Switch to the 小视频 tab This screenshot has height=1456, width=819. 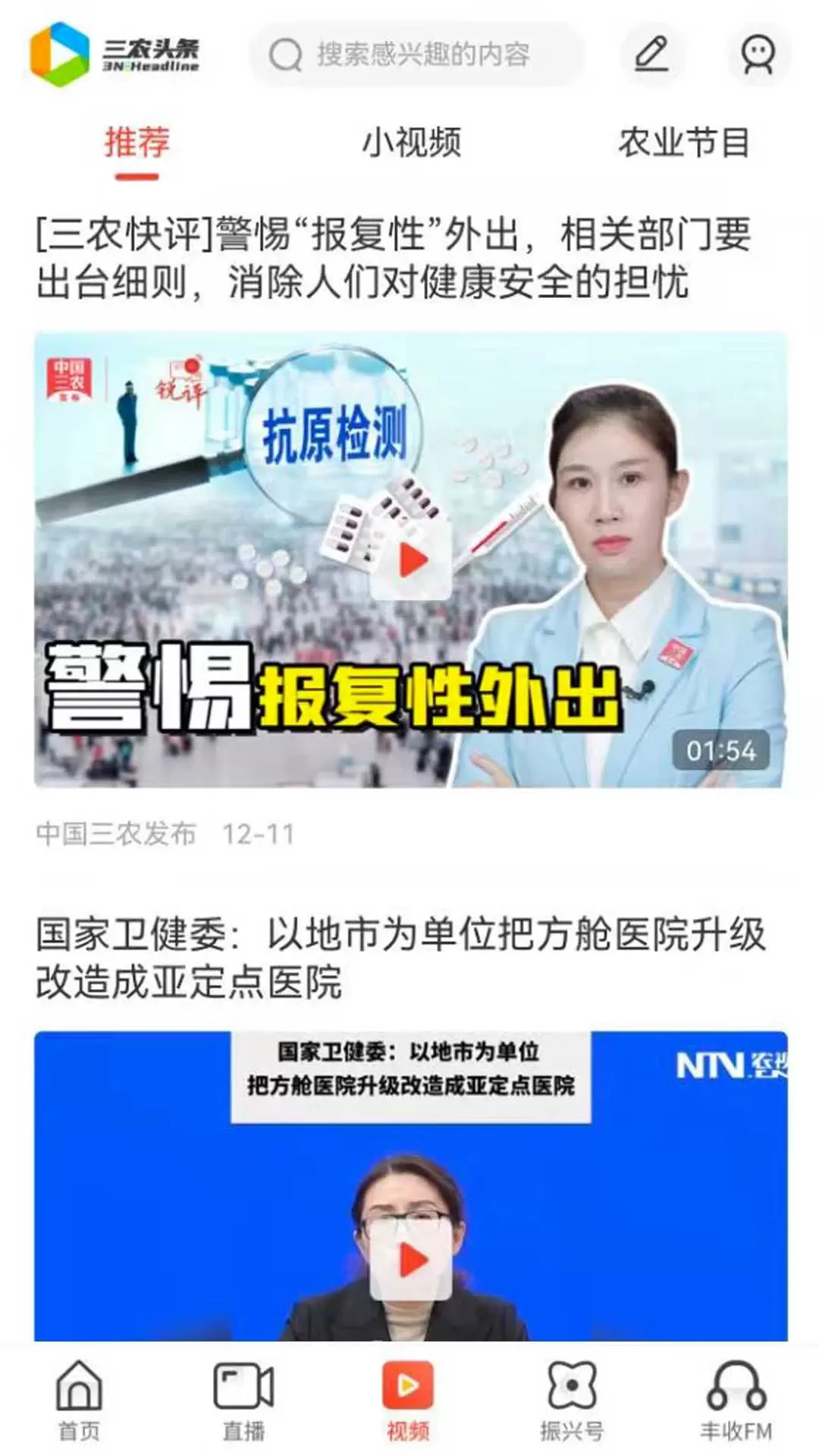coord(411,143)
